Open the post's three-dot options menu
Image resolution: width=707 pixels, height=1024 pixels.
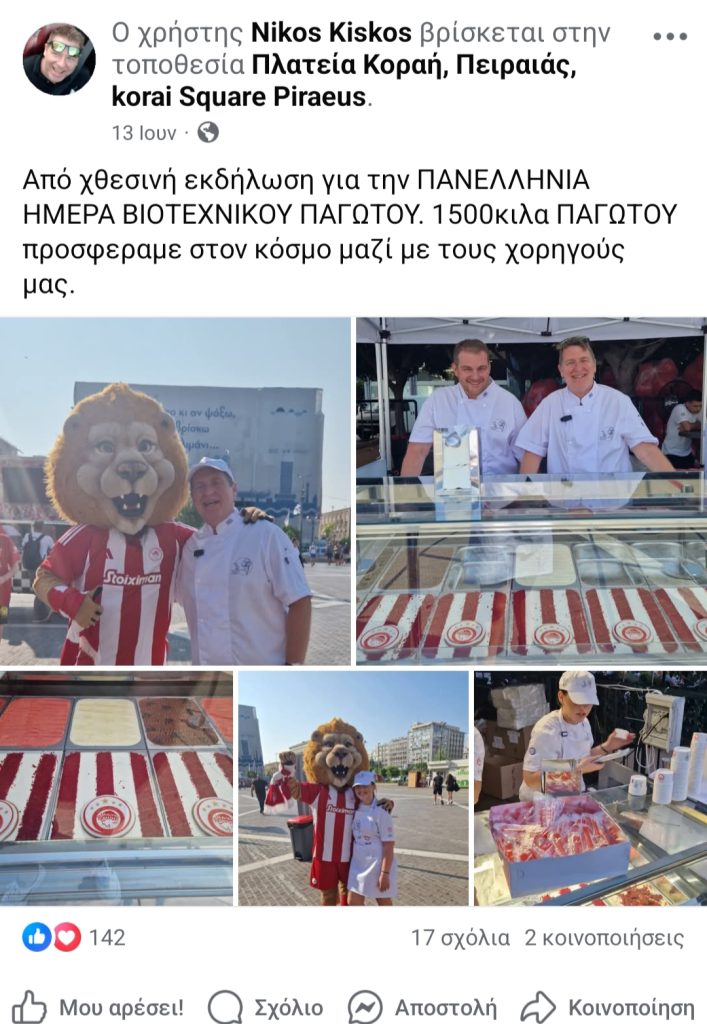pos(669,36)
